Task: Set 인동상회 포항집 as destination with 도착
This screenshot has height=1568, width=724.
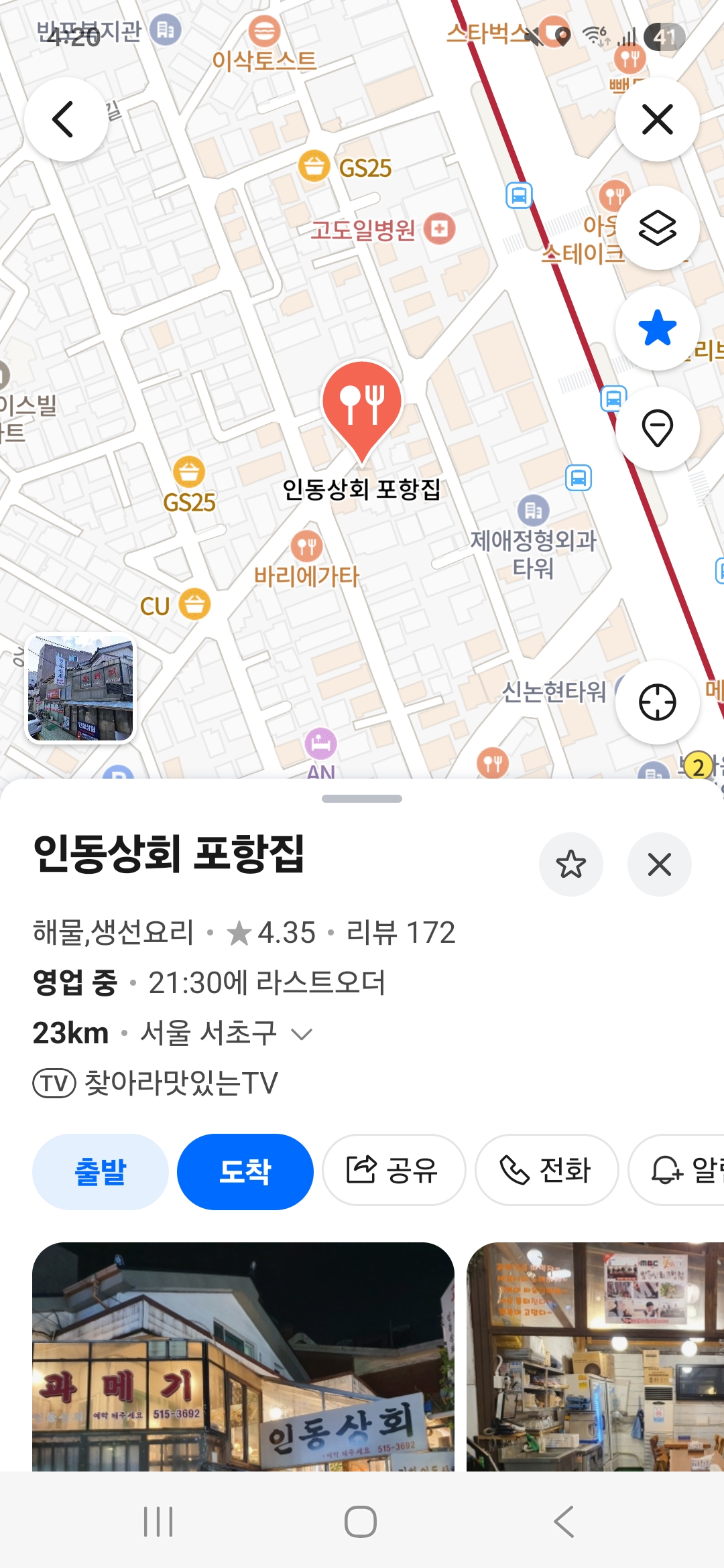Action: tap(245, 1171)
